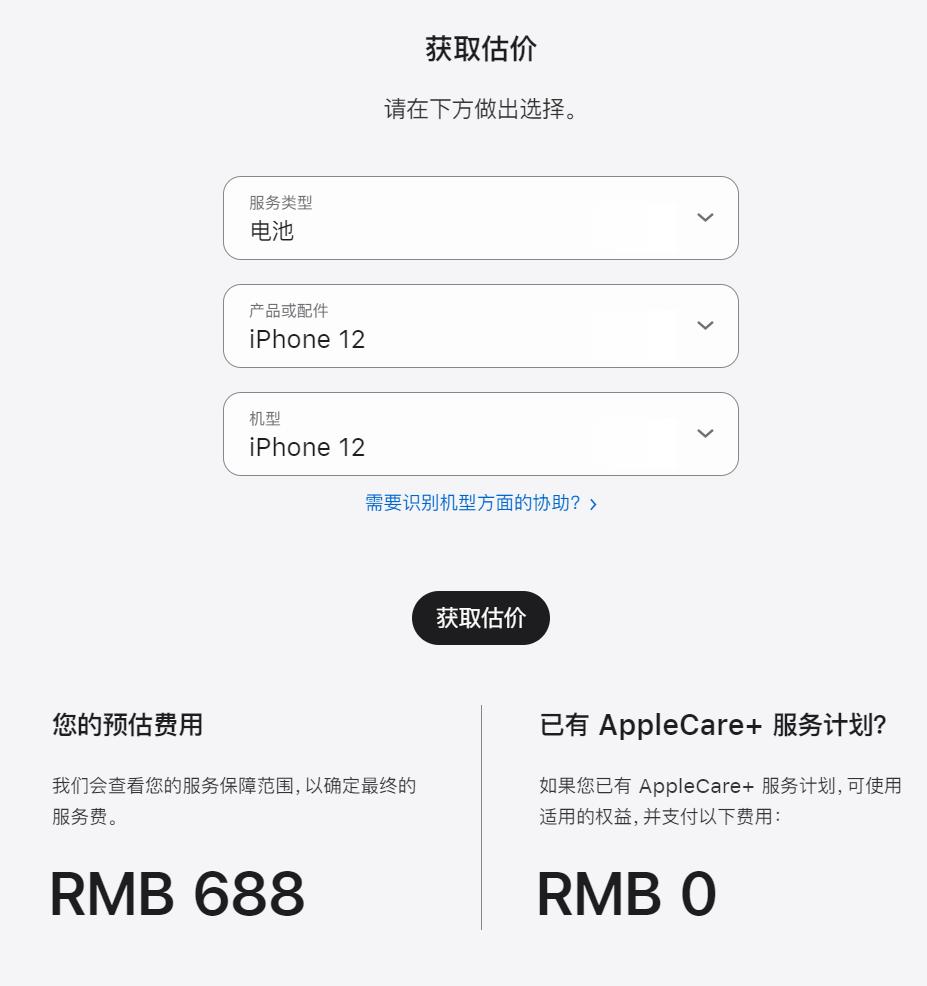Select the 电池 value in the service field
This screenshot has width=927, height=986.
pyautogui.click(x=271, y=231)
